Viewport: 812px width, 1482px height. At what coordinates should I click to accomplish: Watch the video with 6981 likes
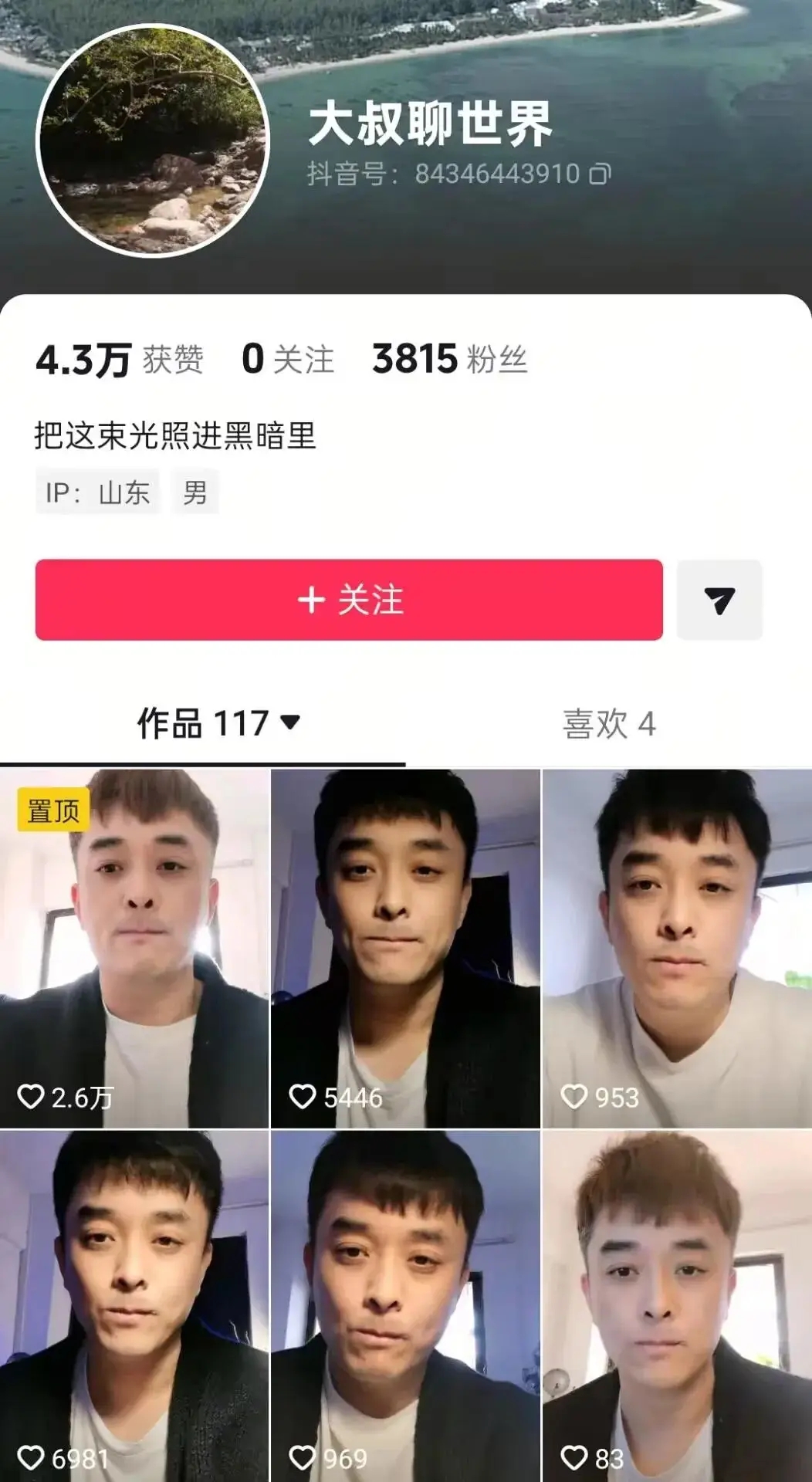[x=134, y=1306]
